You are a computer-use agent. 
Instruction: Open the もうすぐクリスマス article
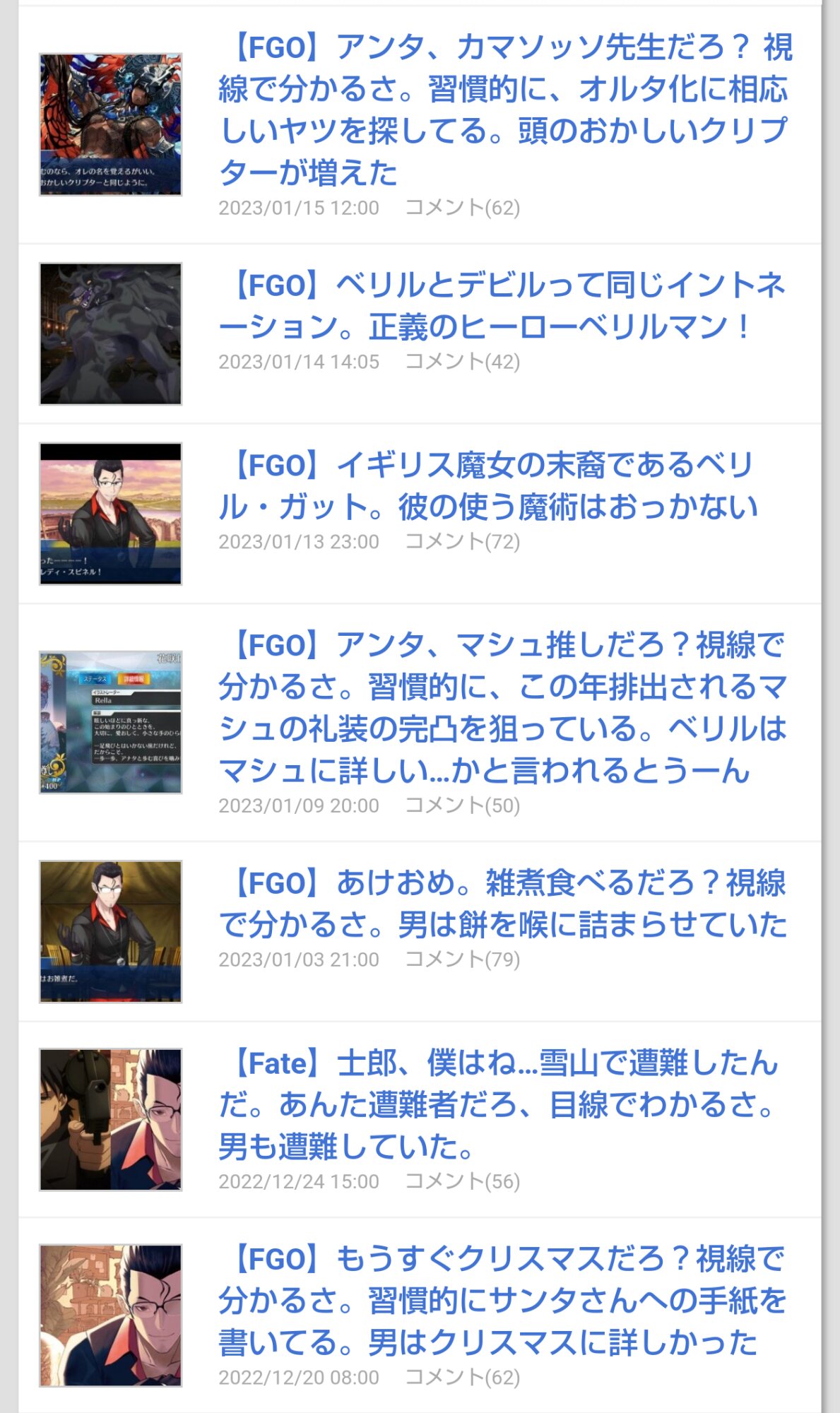502,1300
